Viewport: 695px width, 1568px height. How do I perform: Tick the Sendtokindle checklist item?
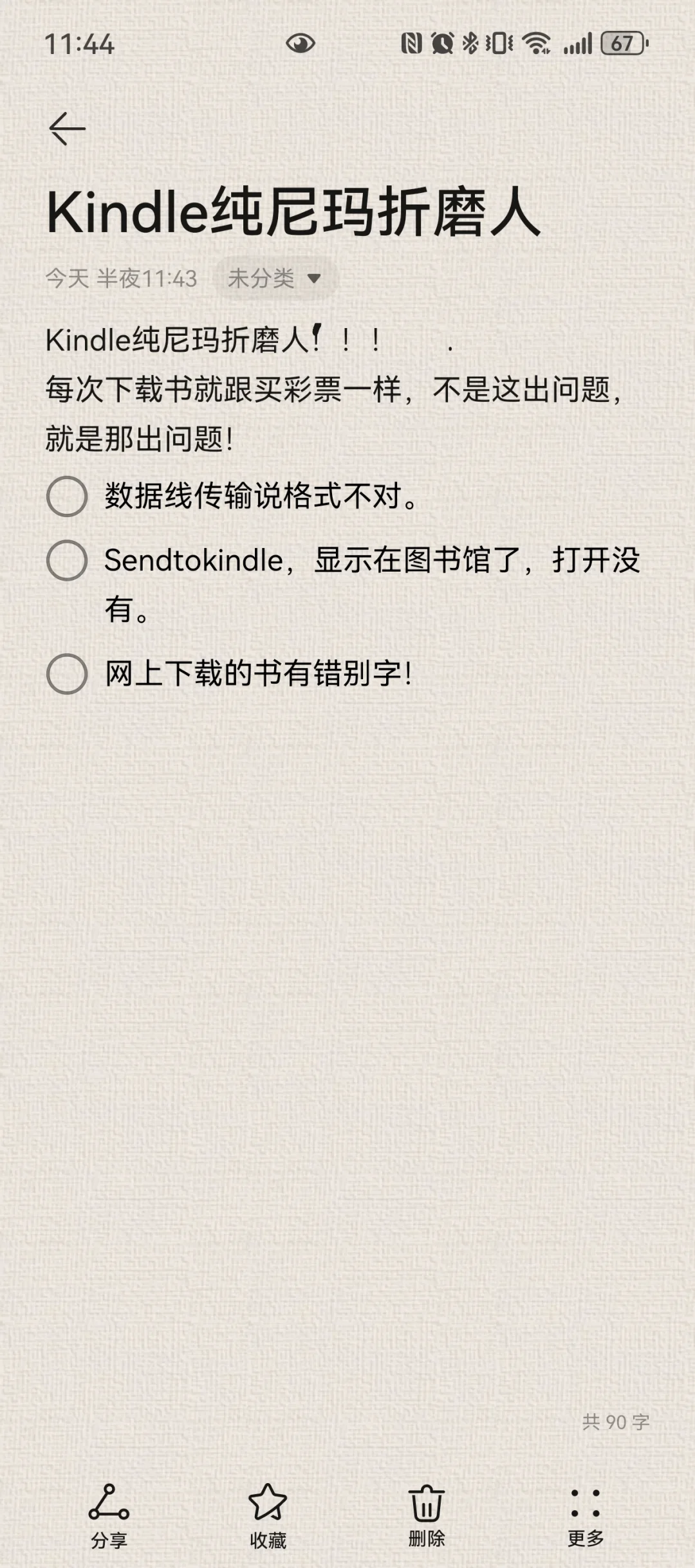click(x=67, y=560)
